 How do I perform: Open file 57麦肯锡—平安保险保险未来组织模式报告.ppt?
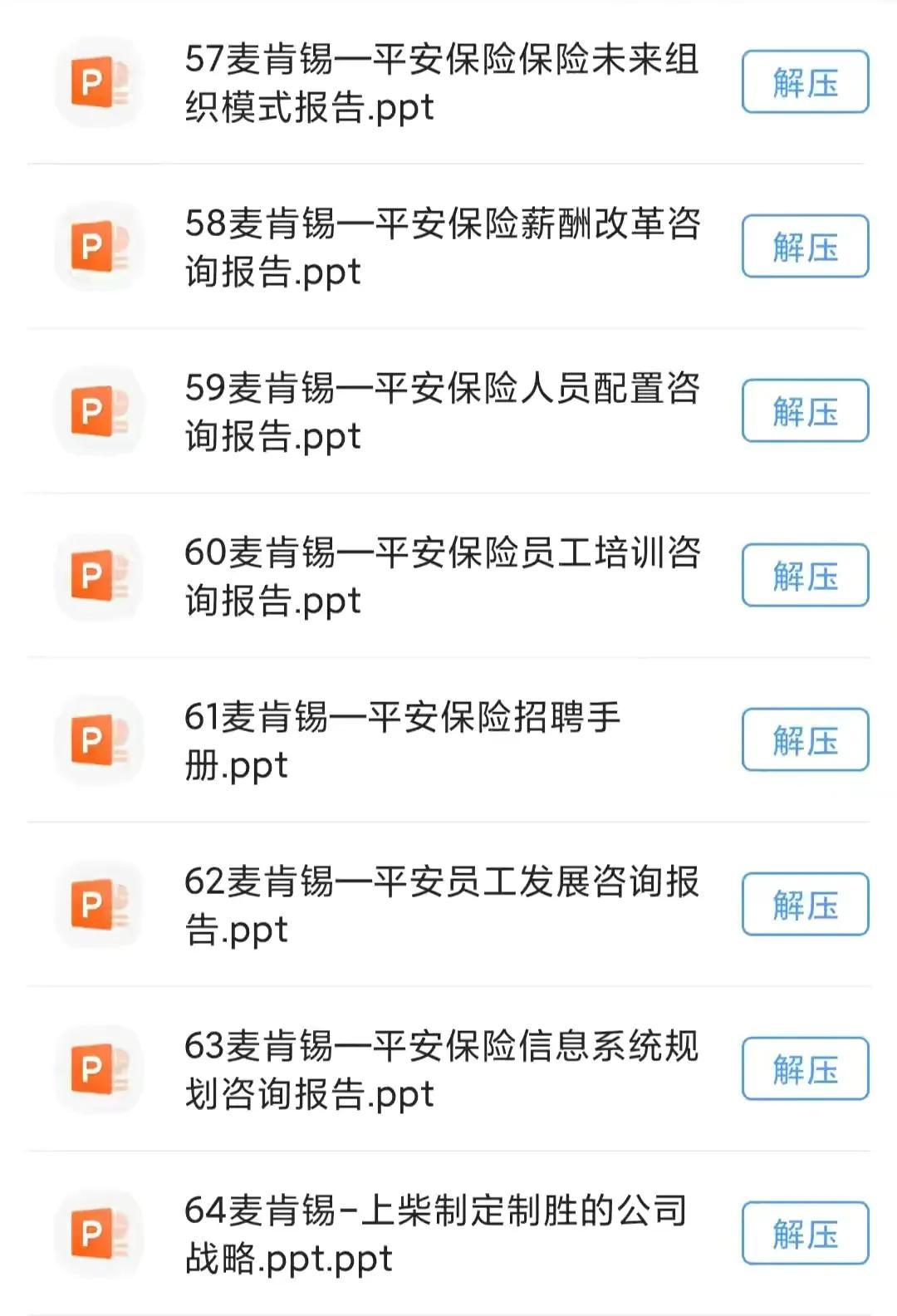(440, 83)
